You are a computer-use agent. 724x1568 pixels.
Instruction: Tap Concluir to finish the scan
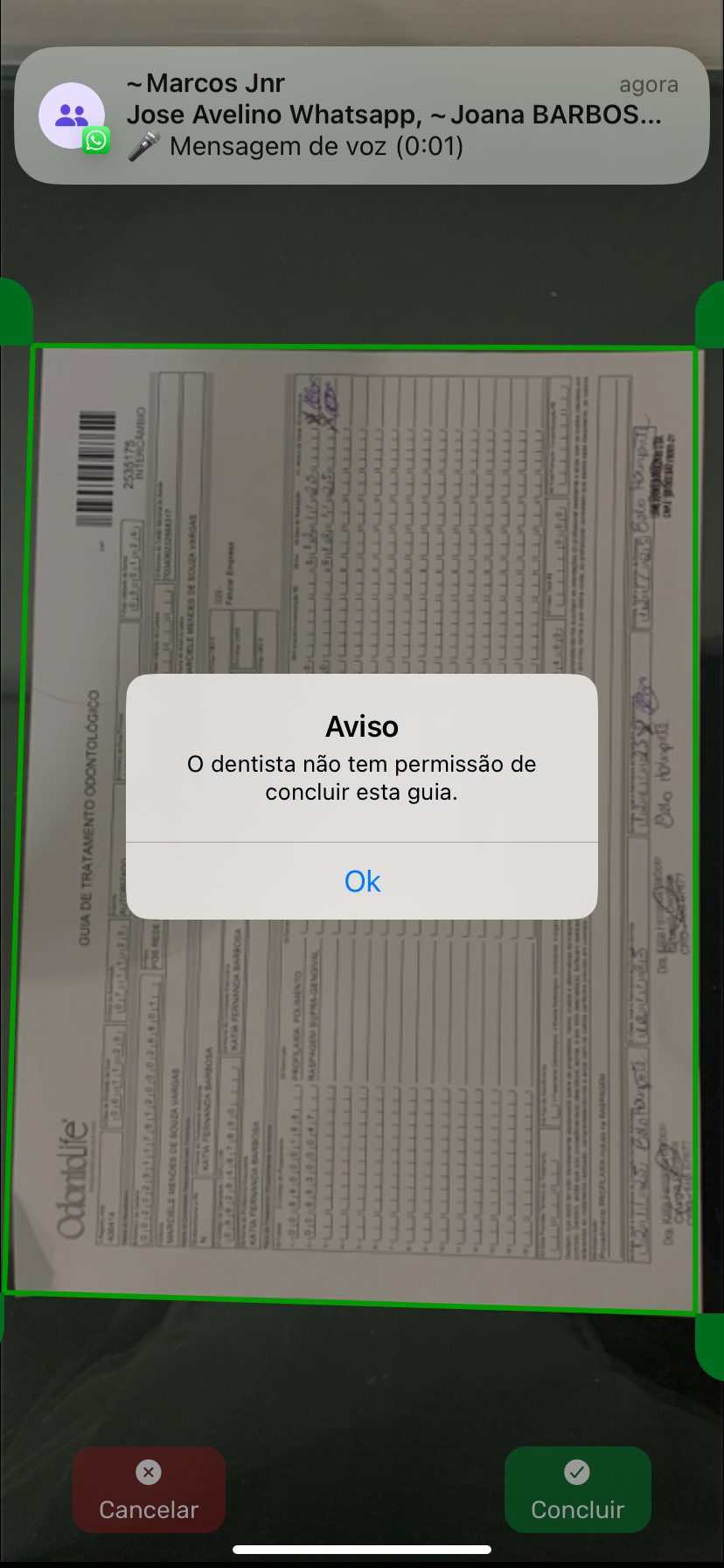pos(577,1489)
